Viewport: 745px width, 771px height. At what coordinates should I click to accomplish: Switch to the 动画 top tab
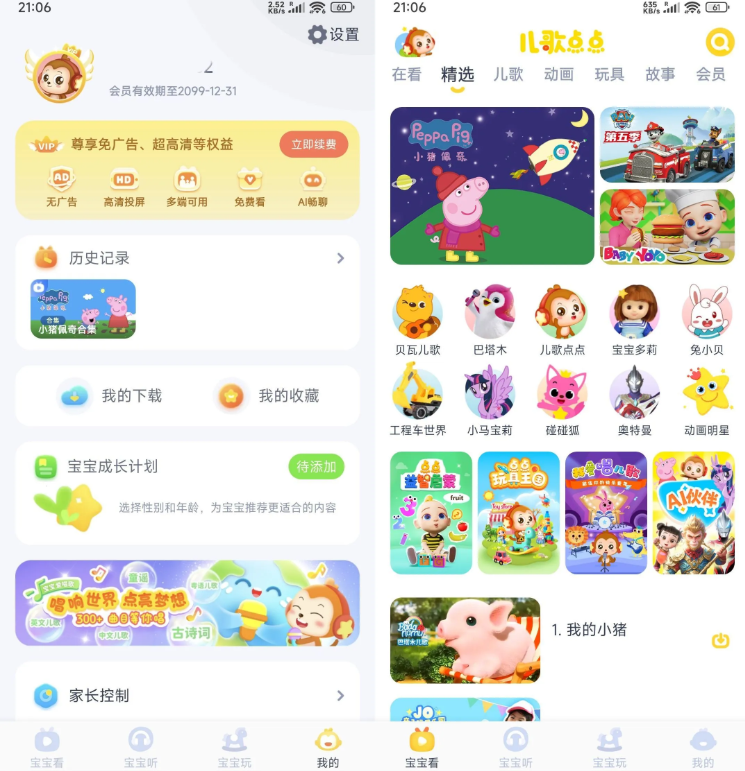pos(559,74)
